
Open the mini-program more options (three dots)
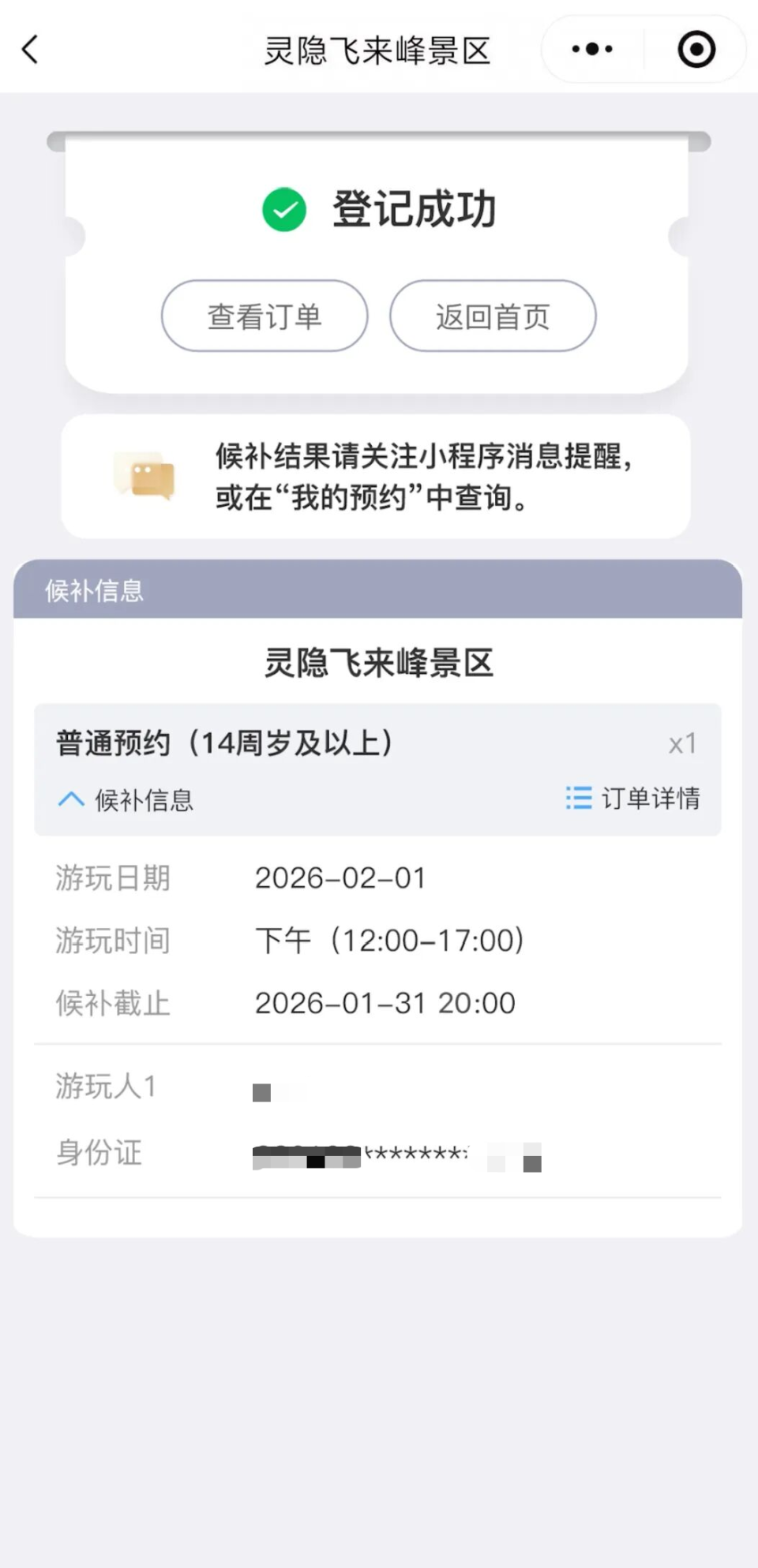591,49
